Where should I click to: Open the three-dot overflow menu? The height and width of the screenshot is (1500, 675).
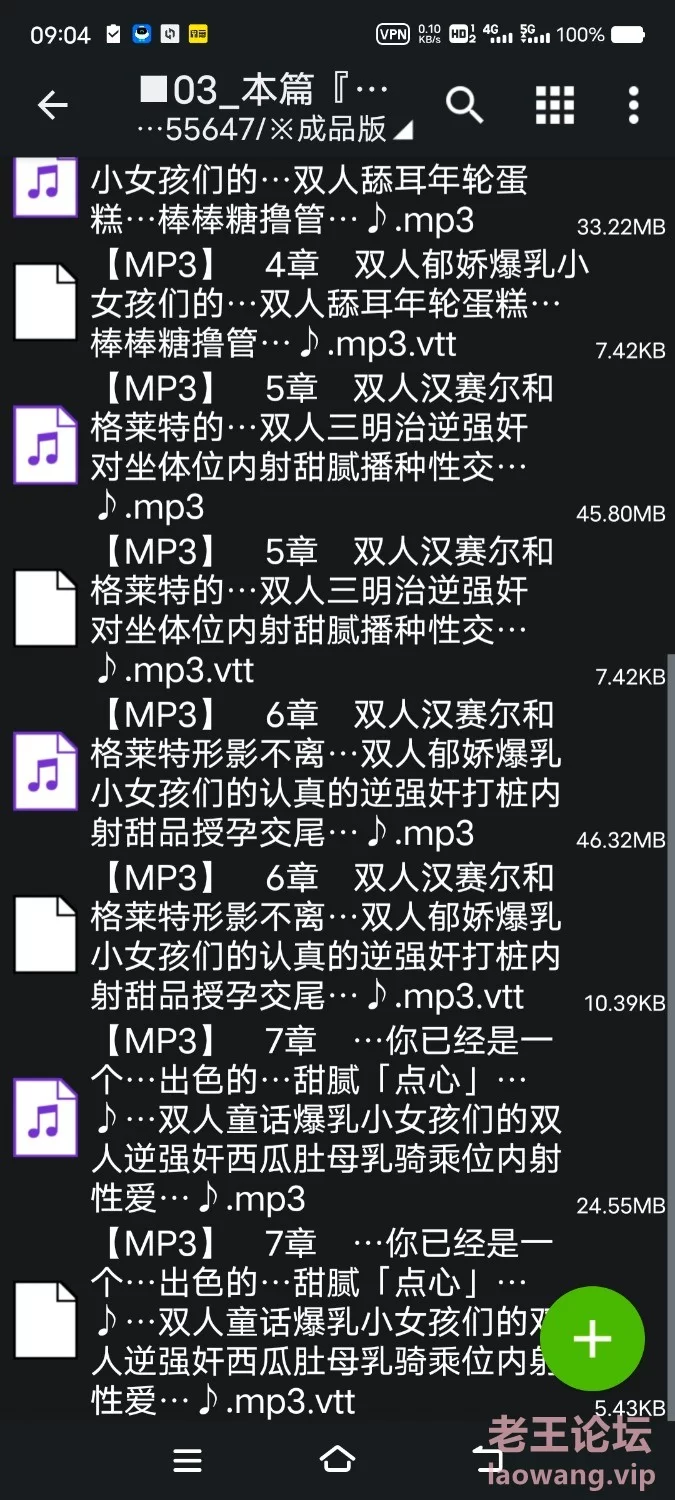[x=634, y=104]
